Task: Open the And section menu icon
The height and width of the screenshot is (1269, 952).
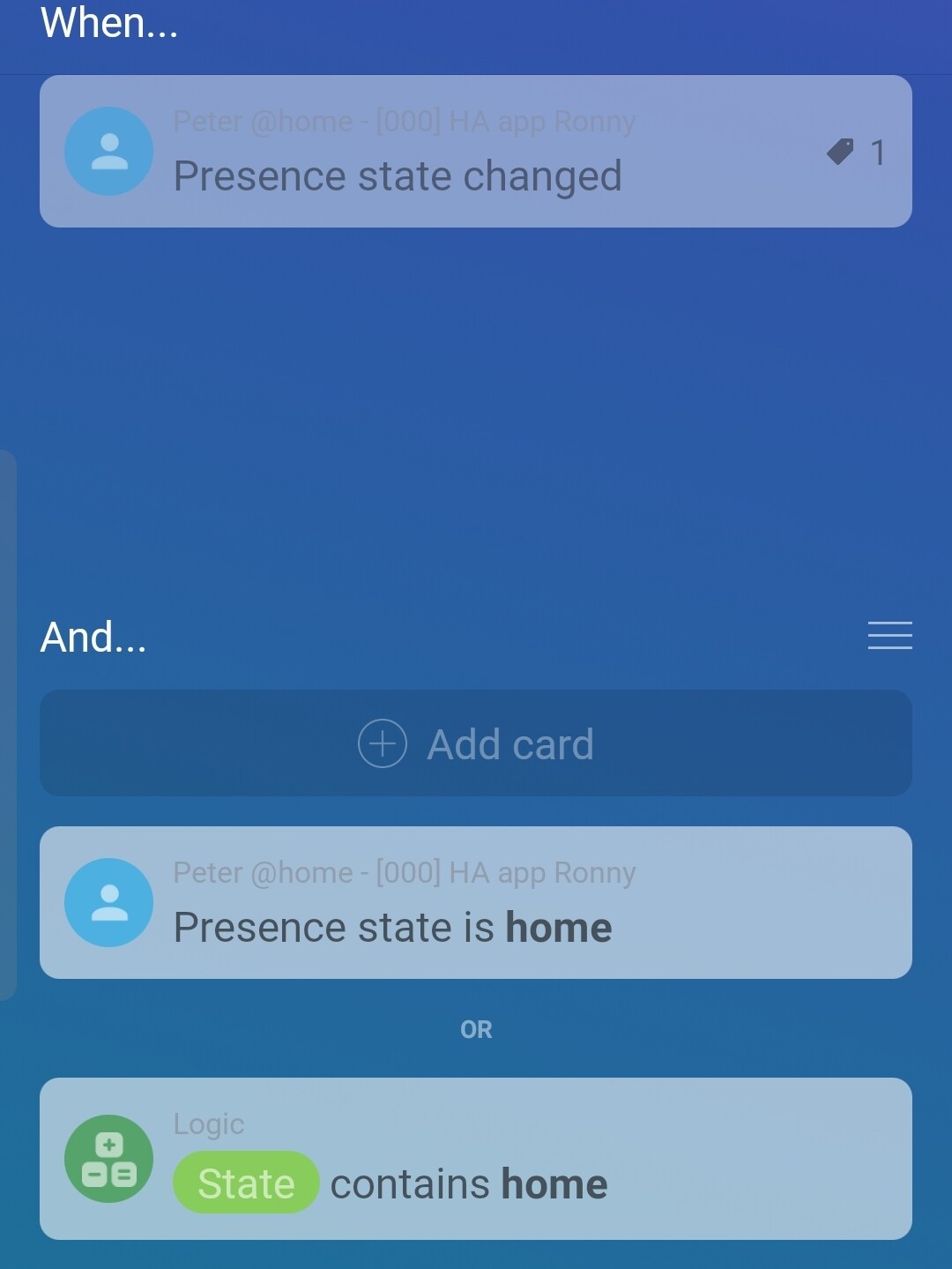Action: 889,635
